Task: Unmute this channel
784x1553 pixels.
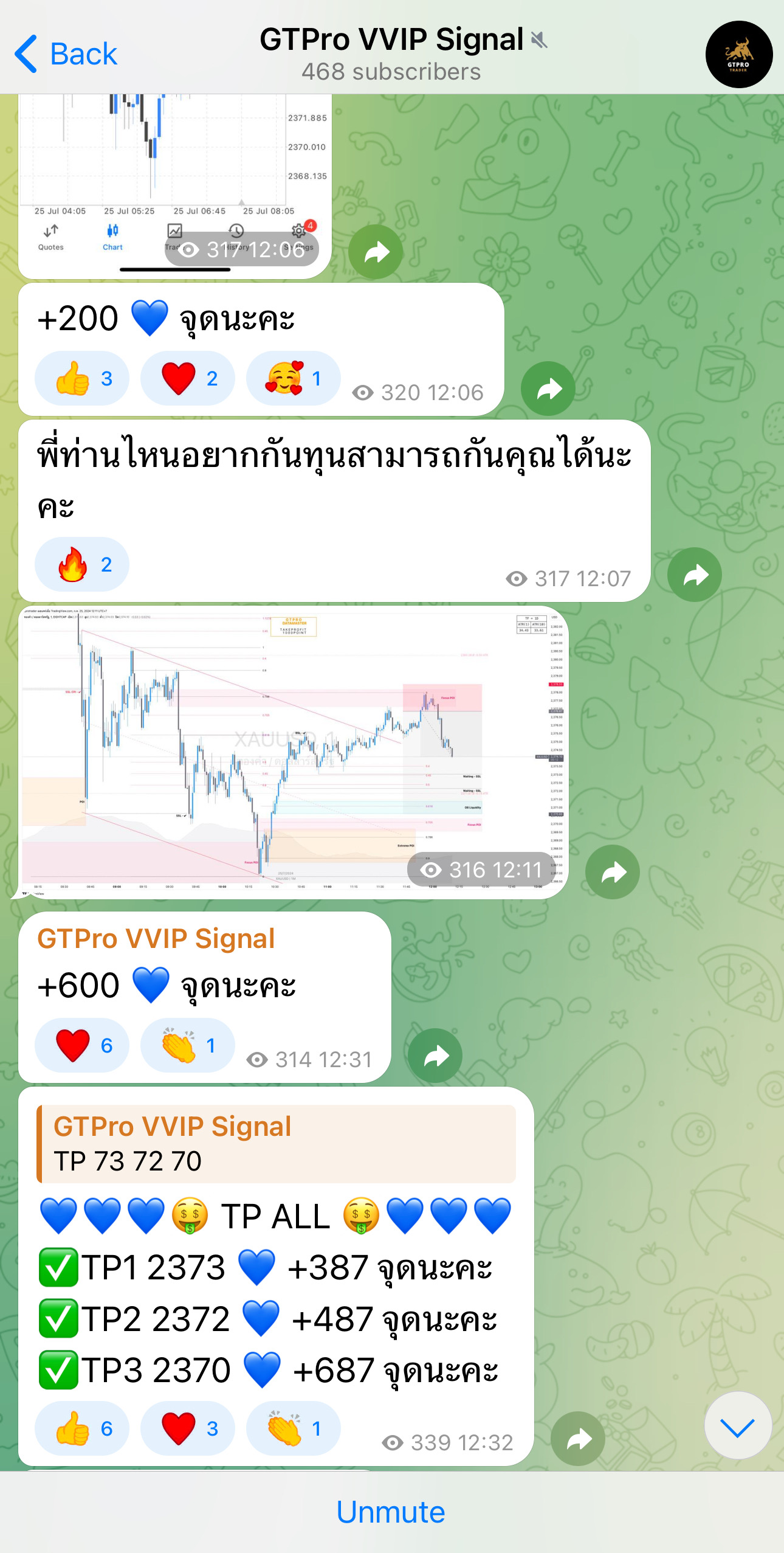Action: 391,1512
